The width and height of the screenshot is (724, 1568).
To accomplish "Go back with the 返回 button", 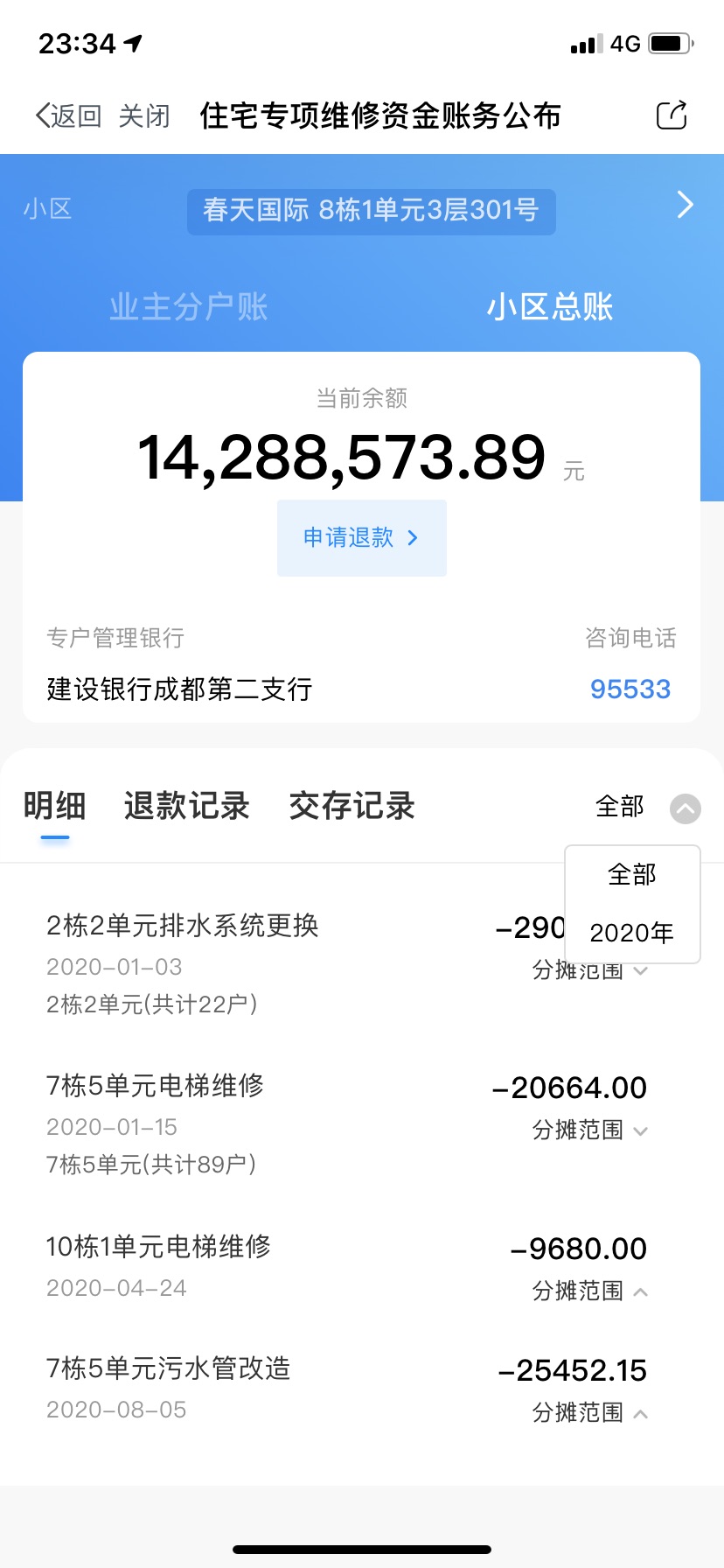I will pos(68,115).
